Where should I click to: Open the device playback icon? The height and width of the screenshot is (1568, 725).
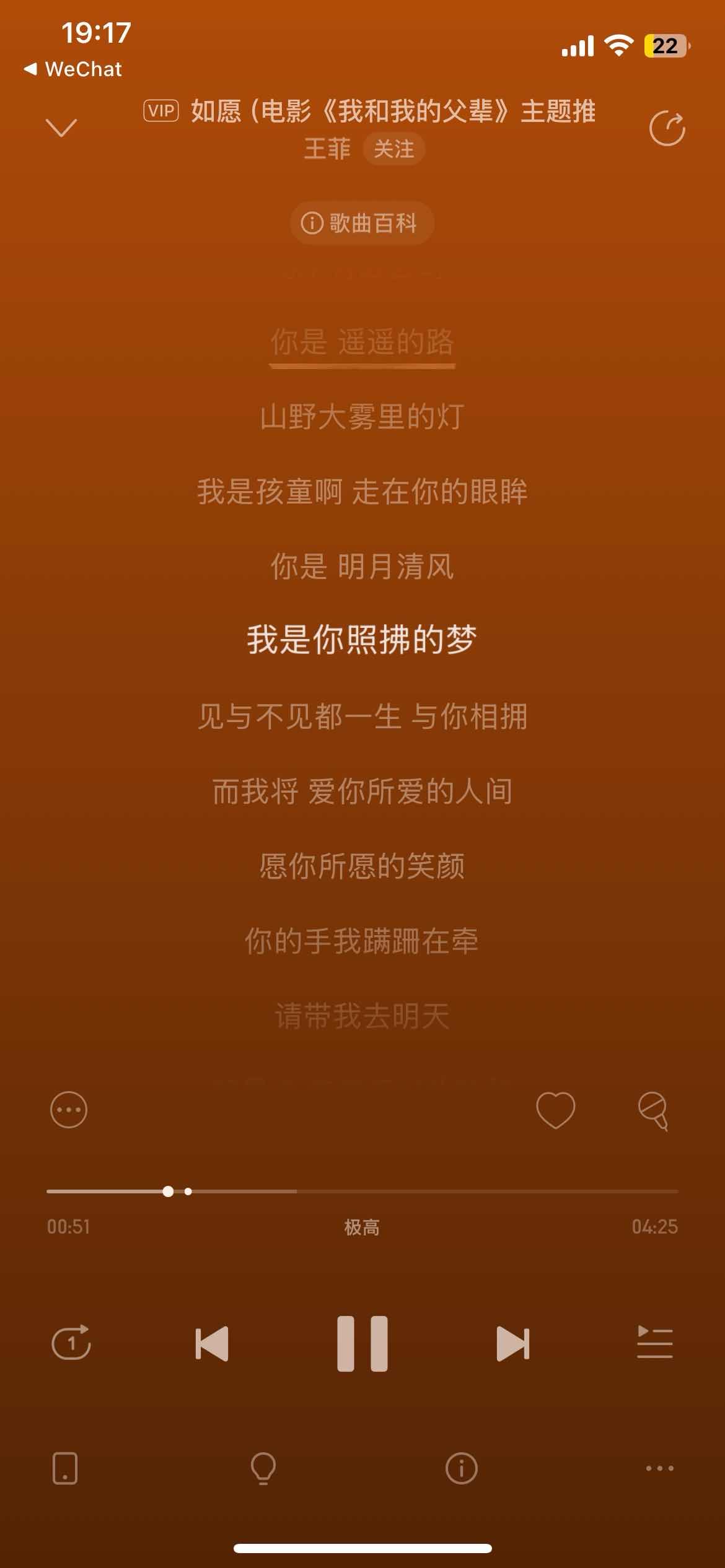[x=65, y=1468]
